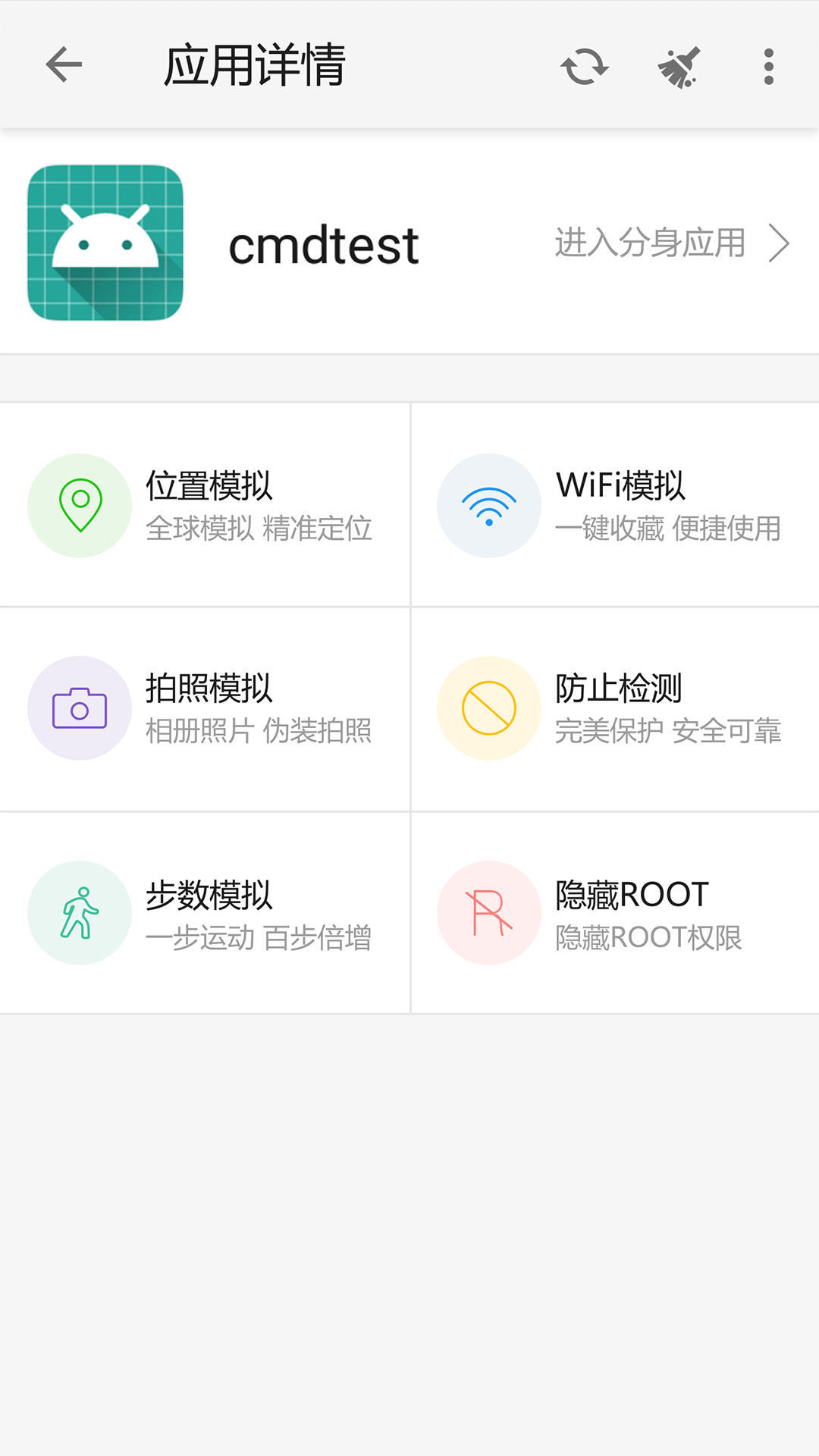Open the 隐藏ROOT option

click(614, 914)
